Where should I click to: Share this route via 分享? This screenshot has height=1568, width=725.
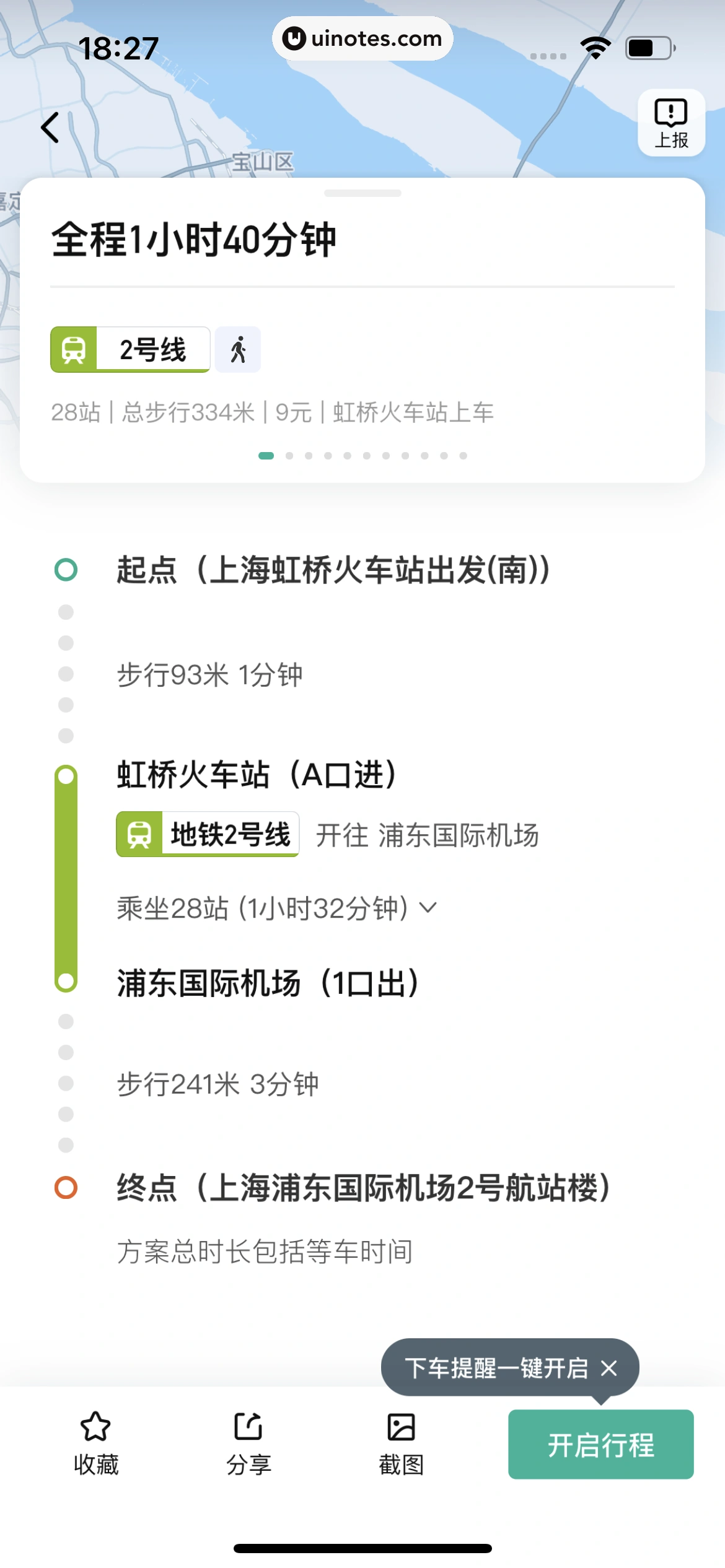click(x=248, y=1444)
